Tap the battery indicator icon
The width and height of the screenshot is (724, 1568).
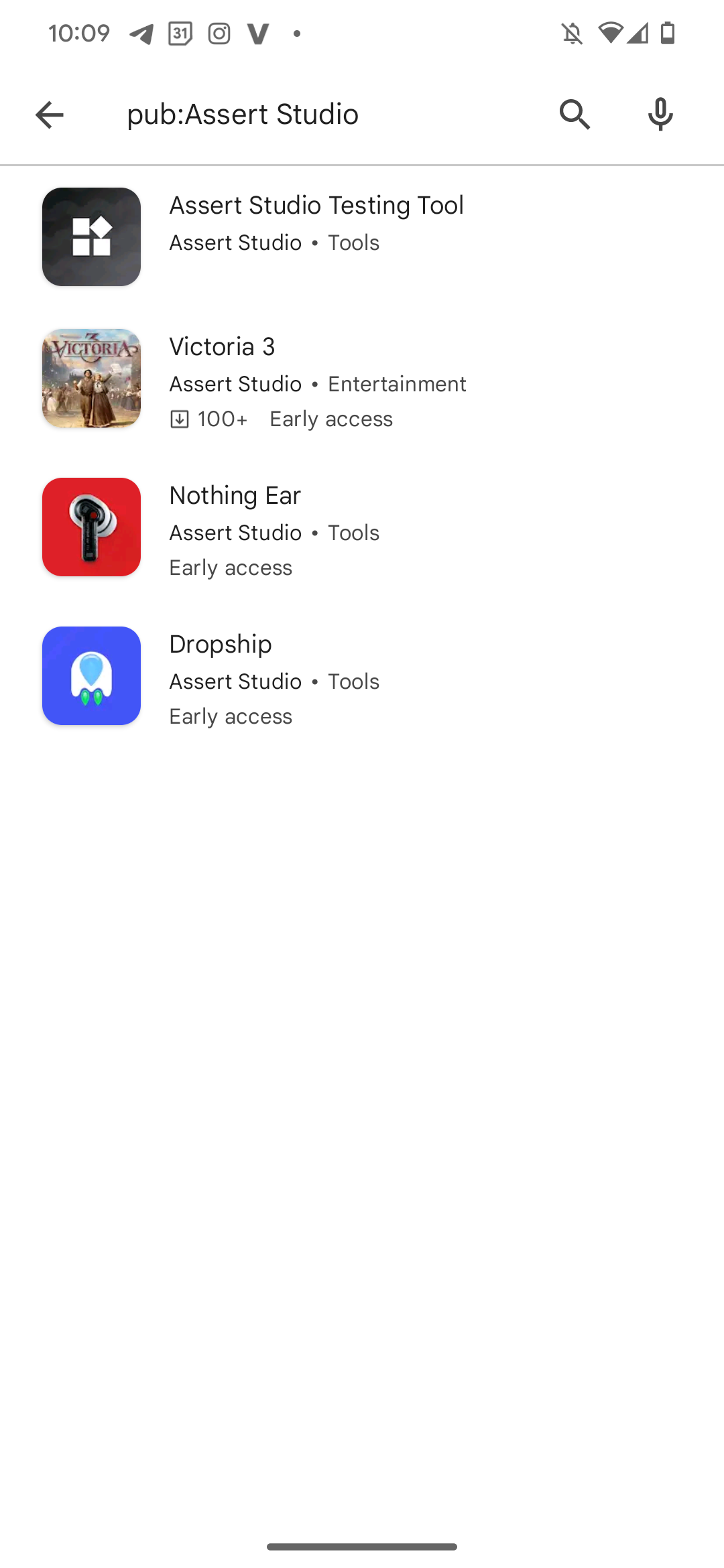(x=667, y=34)
